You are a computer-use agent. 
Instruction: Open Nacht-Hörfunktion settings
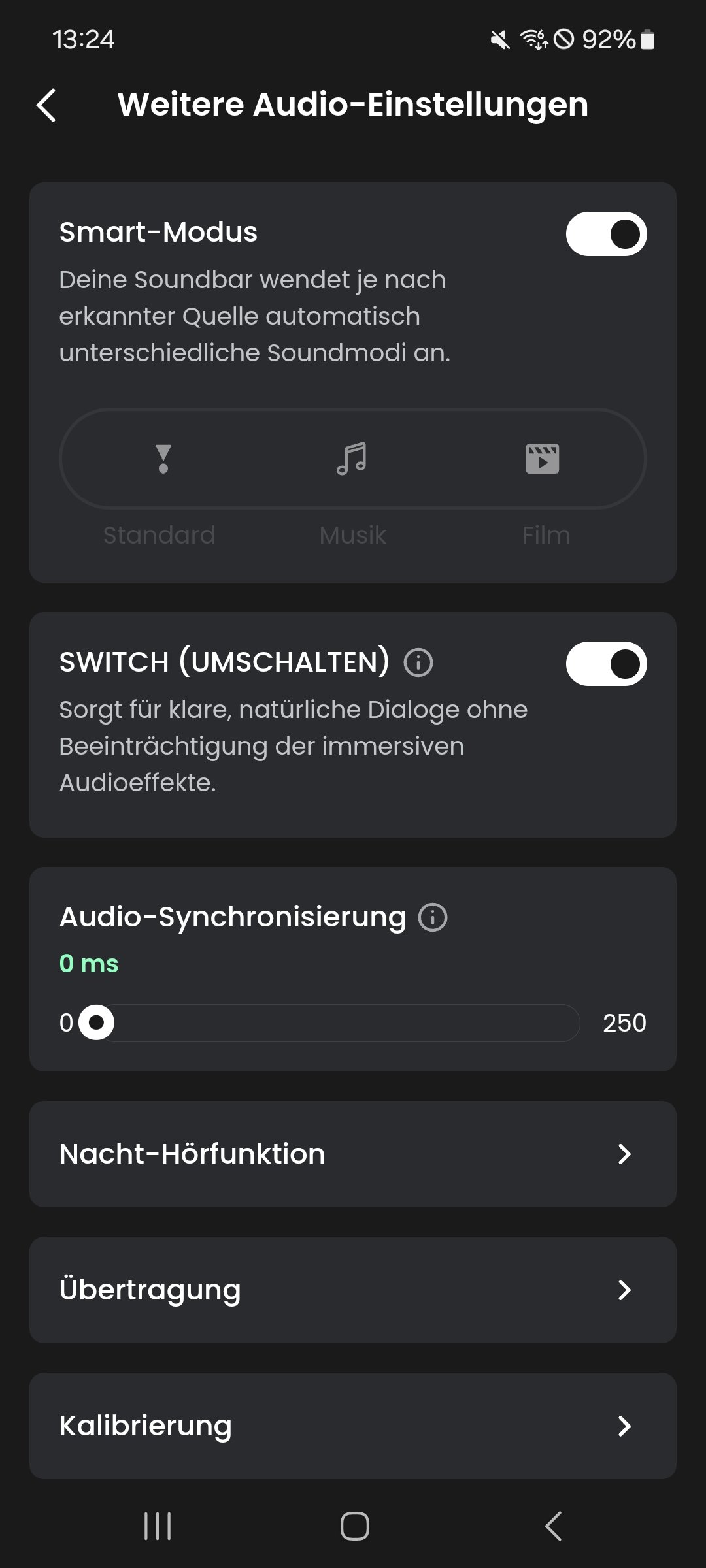353,1154
